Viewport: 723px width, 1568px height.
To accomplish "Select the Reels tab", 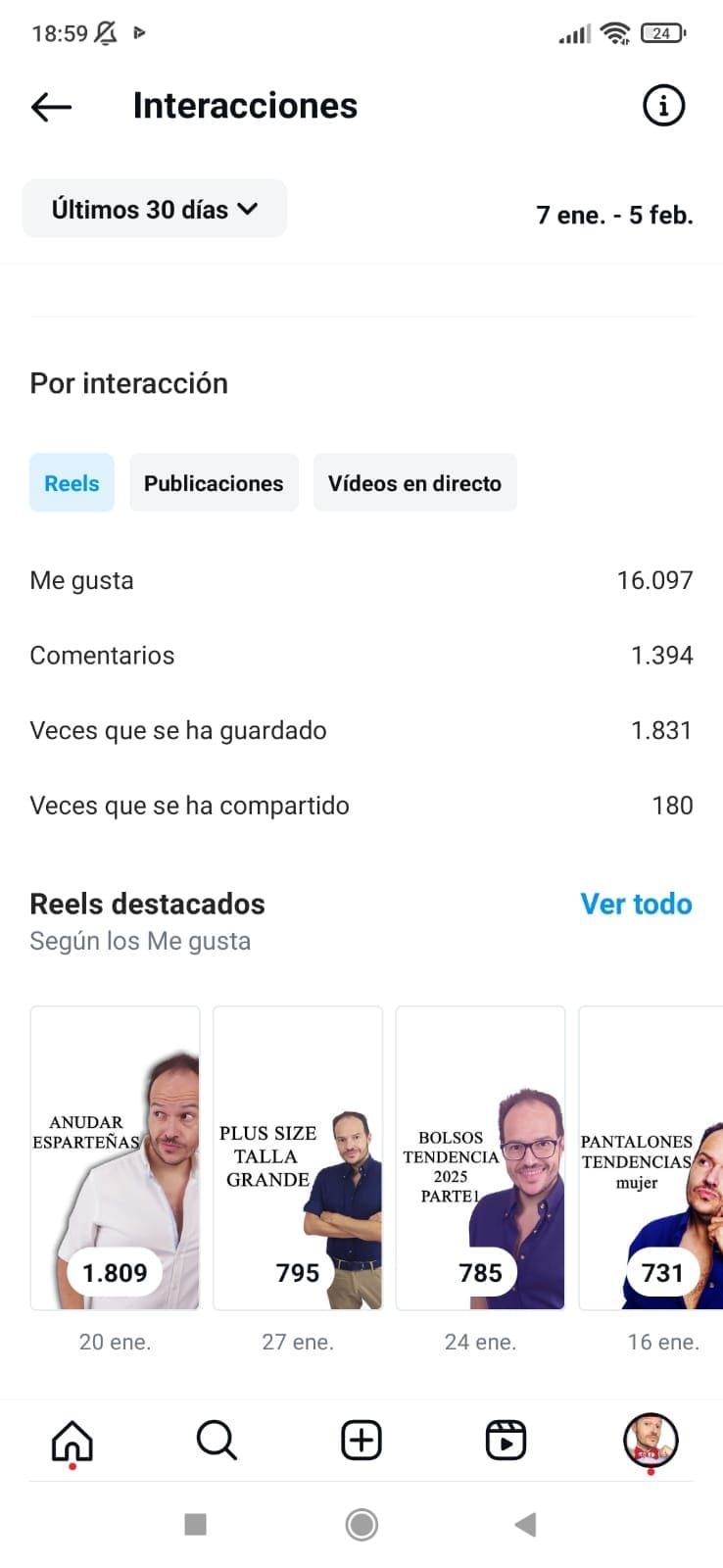I will click(x=72, y=483).
